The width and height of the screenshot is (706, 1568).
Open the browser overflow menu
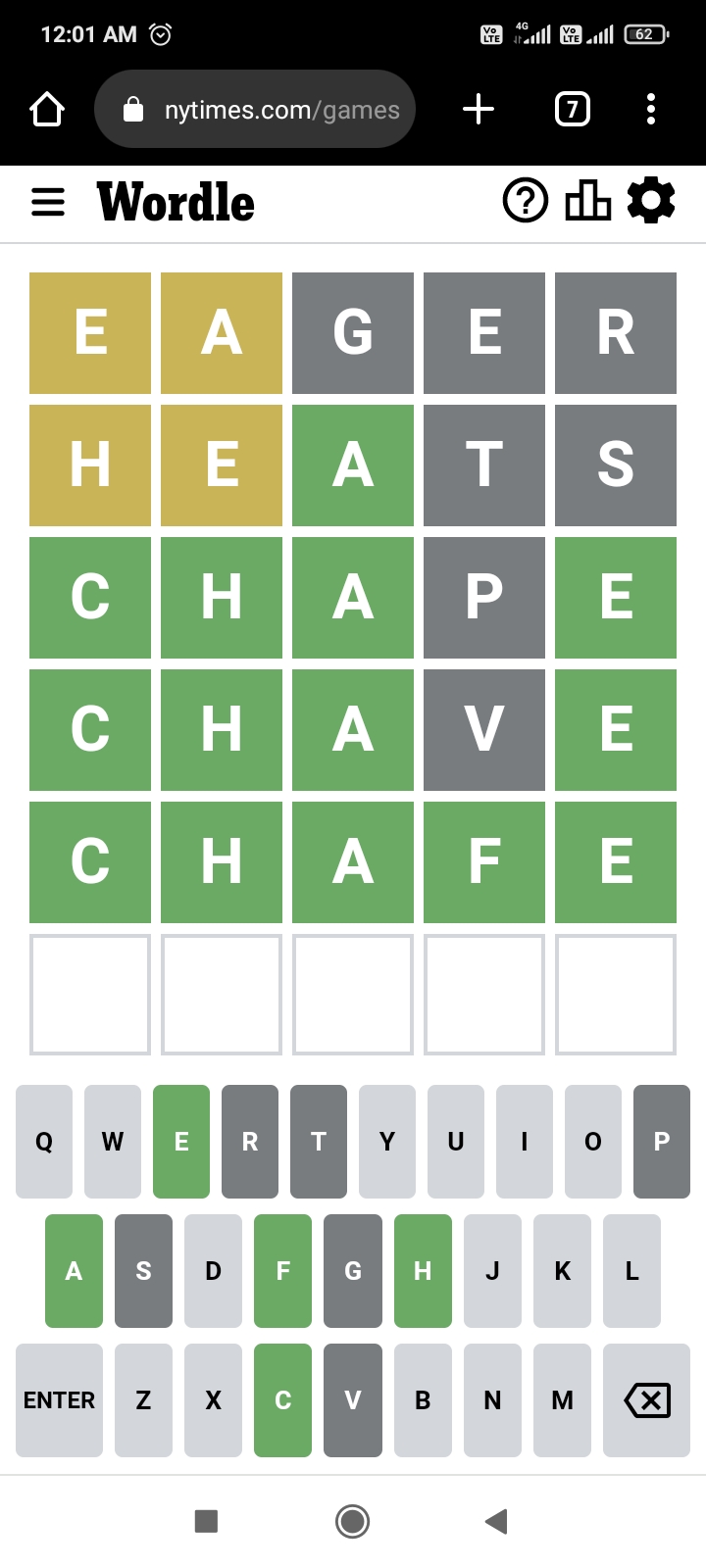[x=651, y=109]
